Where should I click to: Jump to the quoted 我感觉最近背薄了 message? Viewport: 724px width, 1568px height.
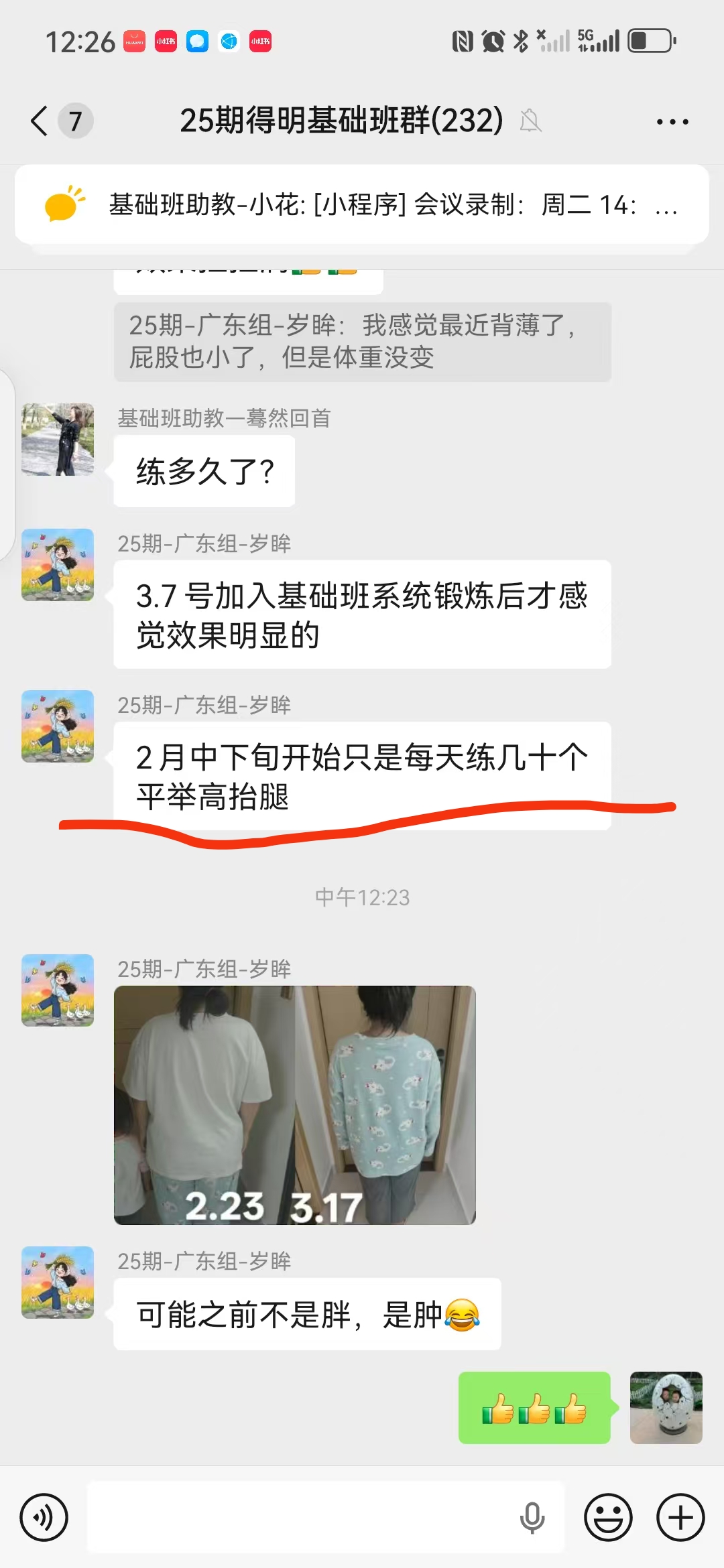362,342
